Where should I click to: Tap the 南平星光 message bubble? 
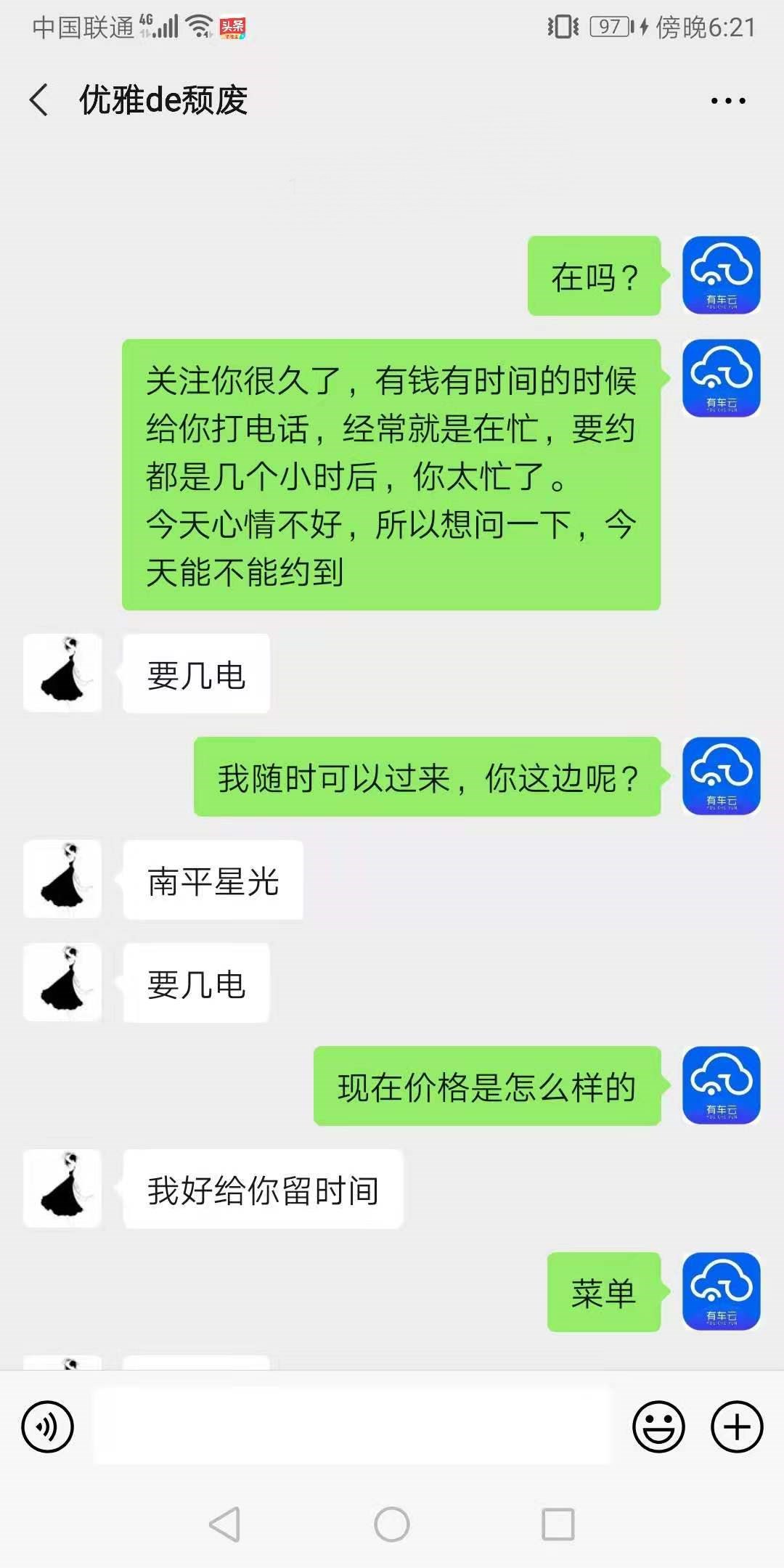click(x=213, y=880)
